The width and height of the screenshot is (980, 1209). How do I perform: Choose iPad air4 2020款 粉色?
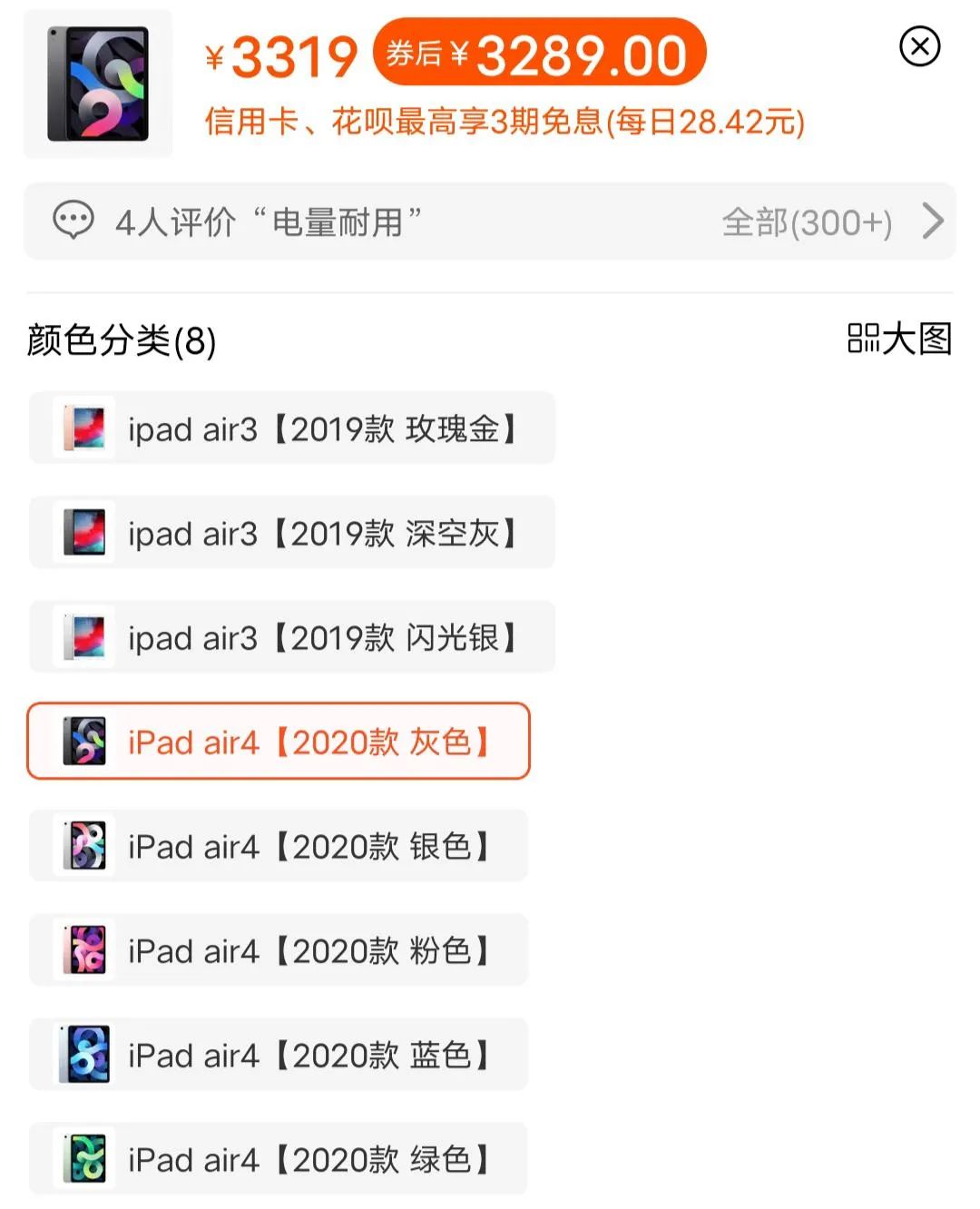point(279,950)
